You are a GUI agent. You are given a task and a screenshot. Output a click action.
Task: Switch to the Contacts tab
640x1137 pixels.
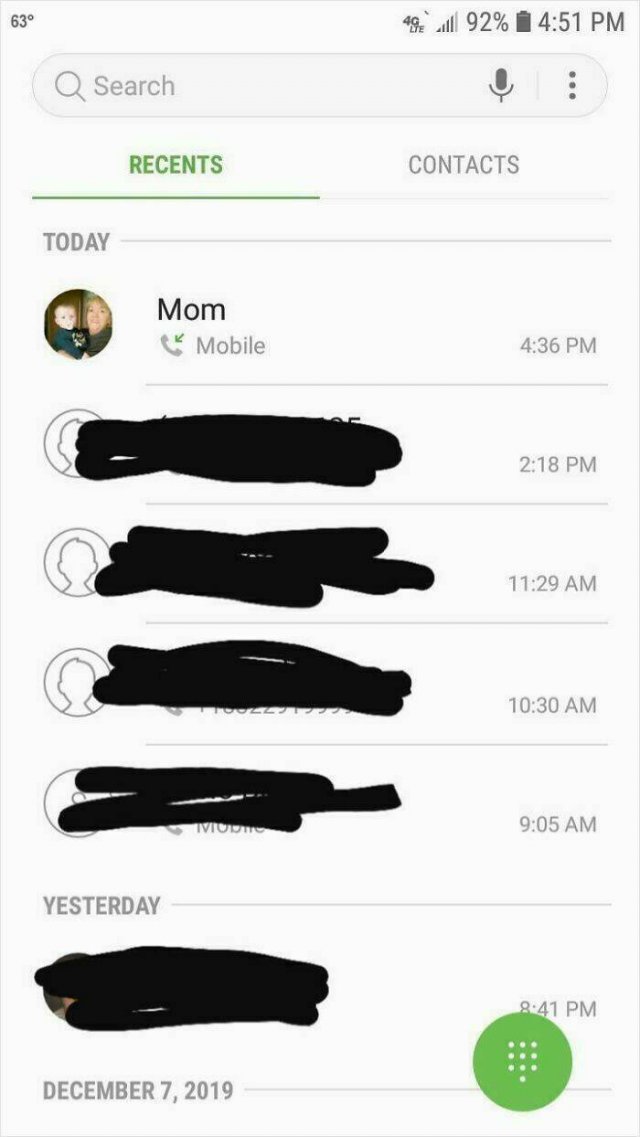(x=463, y=165)
